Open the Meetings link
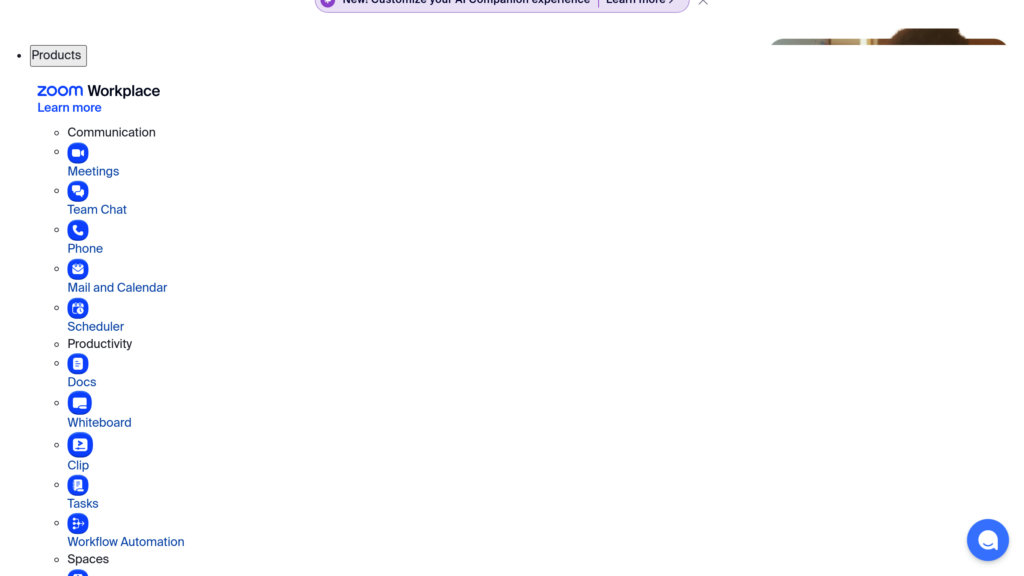The image size is (1024, 576). [x=93, y=171]
